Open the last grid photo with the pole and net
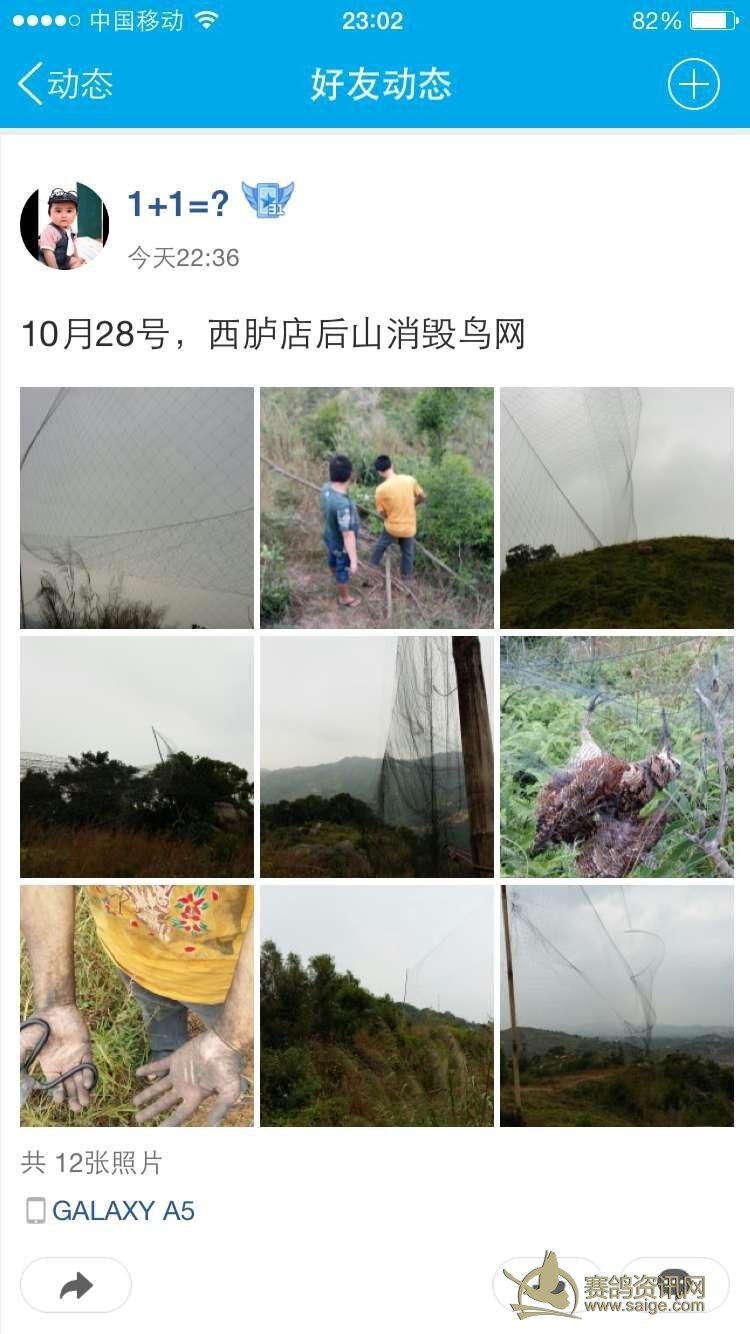This screenshot has height=1334, width=750. [x=617, y=1006]
